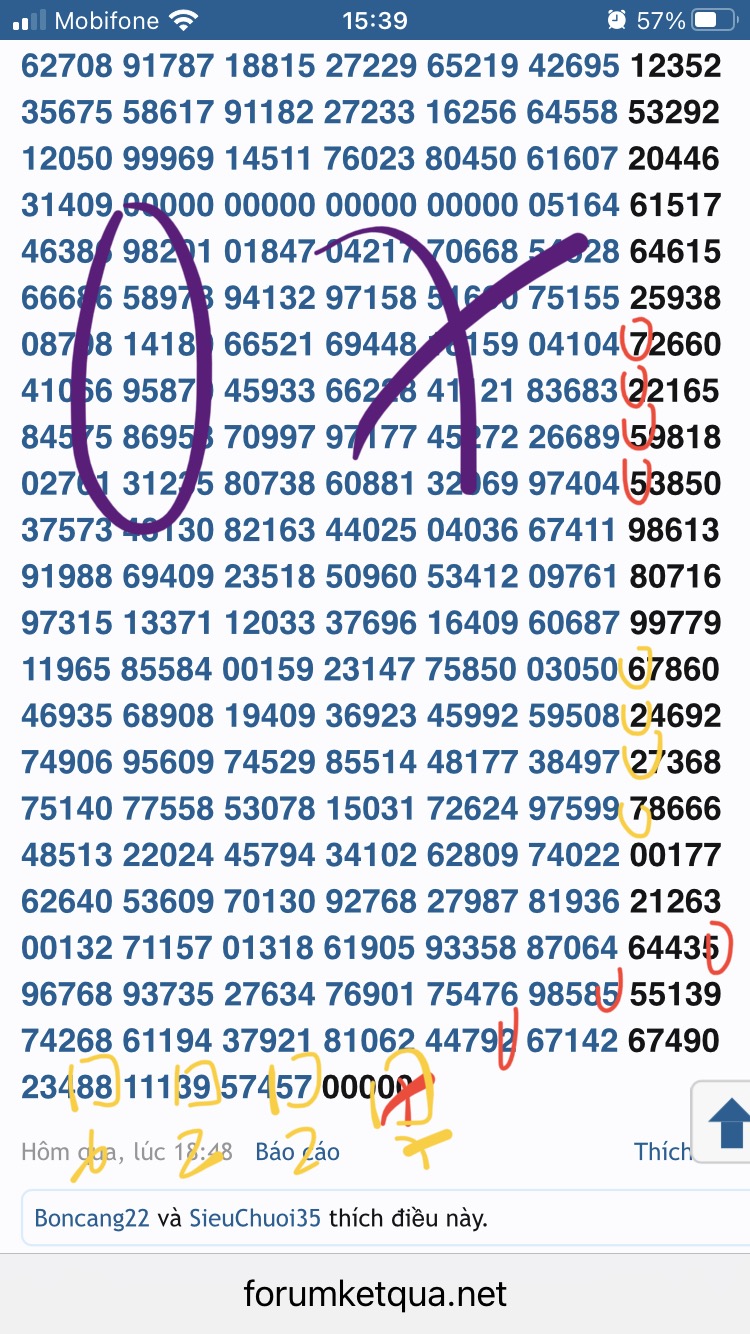The image size is (750, 1334).
Task: Tap the Báo cáo link
Action: pos(297,1152)
